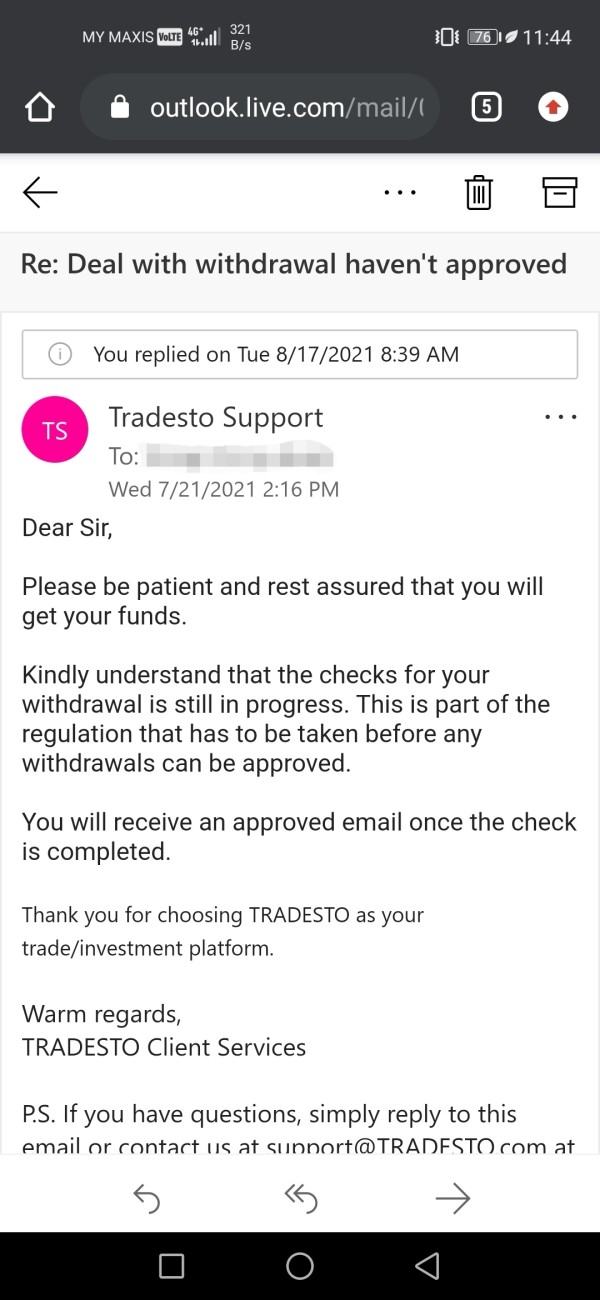Image resolution: width=600 pixels, height=1300 pixels.
Task: Tap the You replied on Tue notice
Action: coord(300,354)
